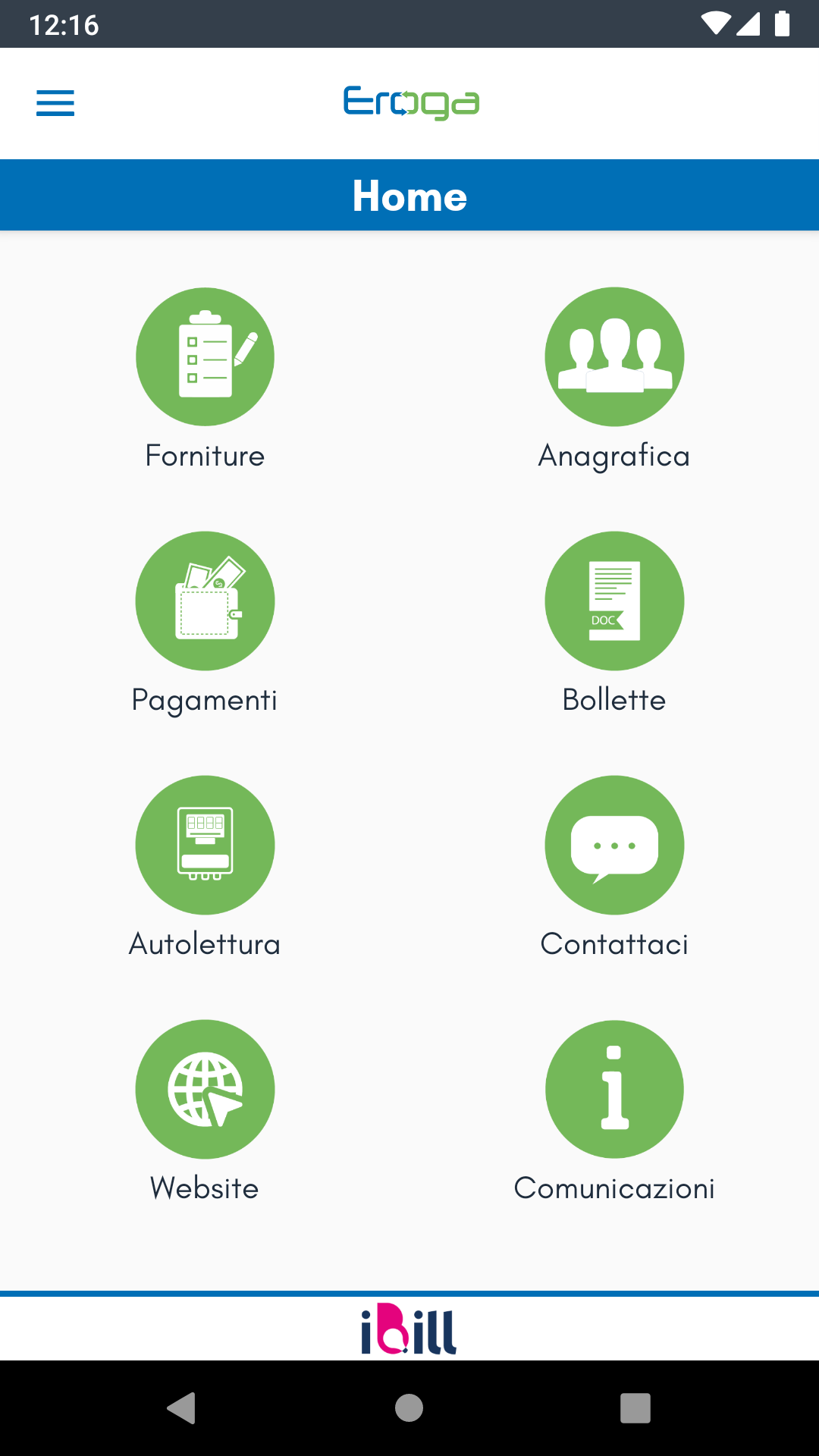
Task: Open Comunicazioni info section
Action: [614, 1089]
